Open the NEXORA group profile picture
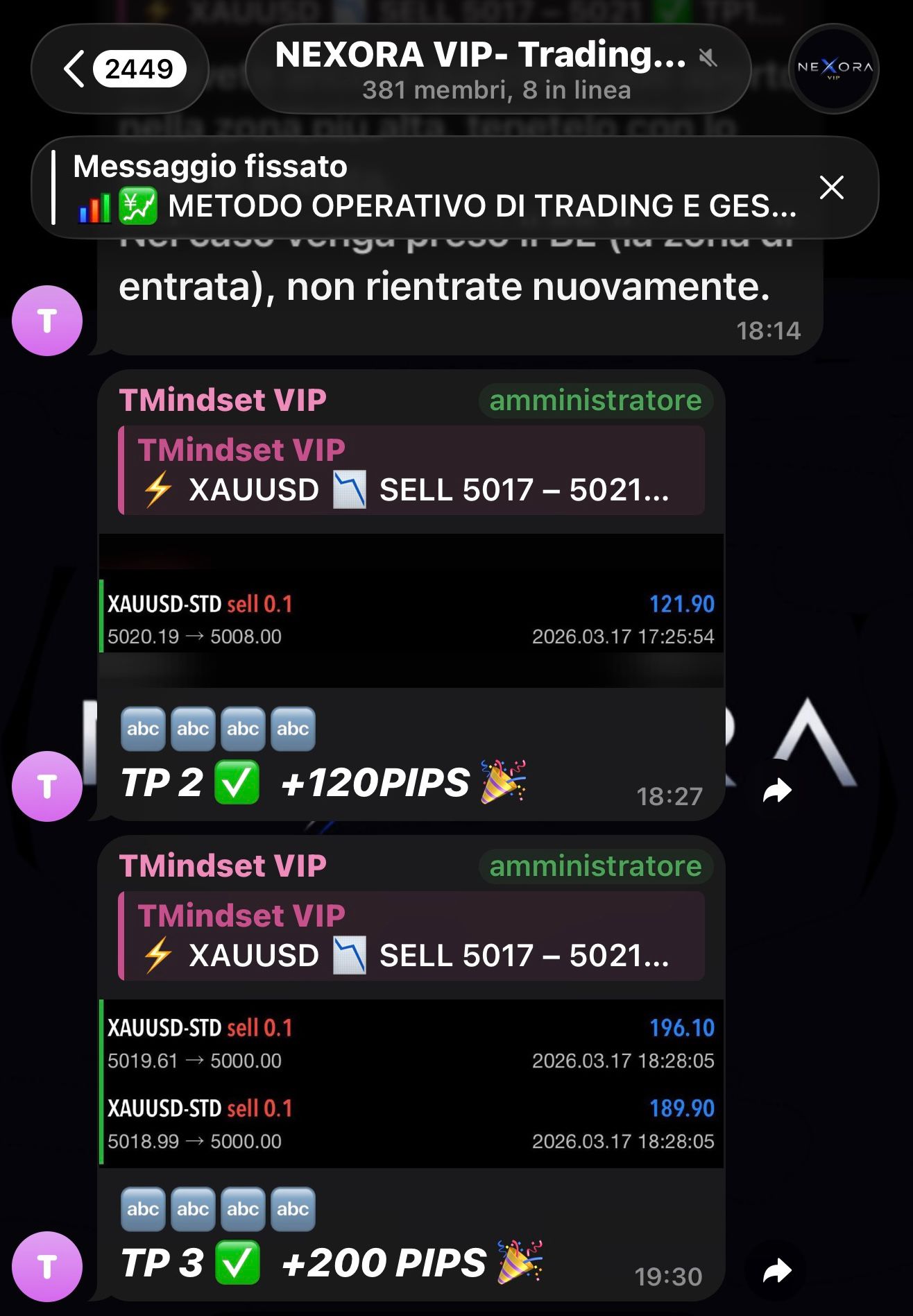 [834, 68]
